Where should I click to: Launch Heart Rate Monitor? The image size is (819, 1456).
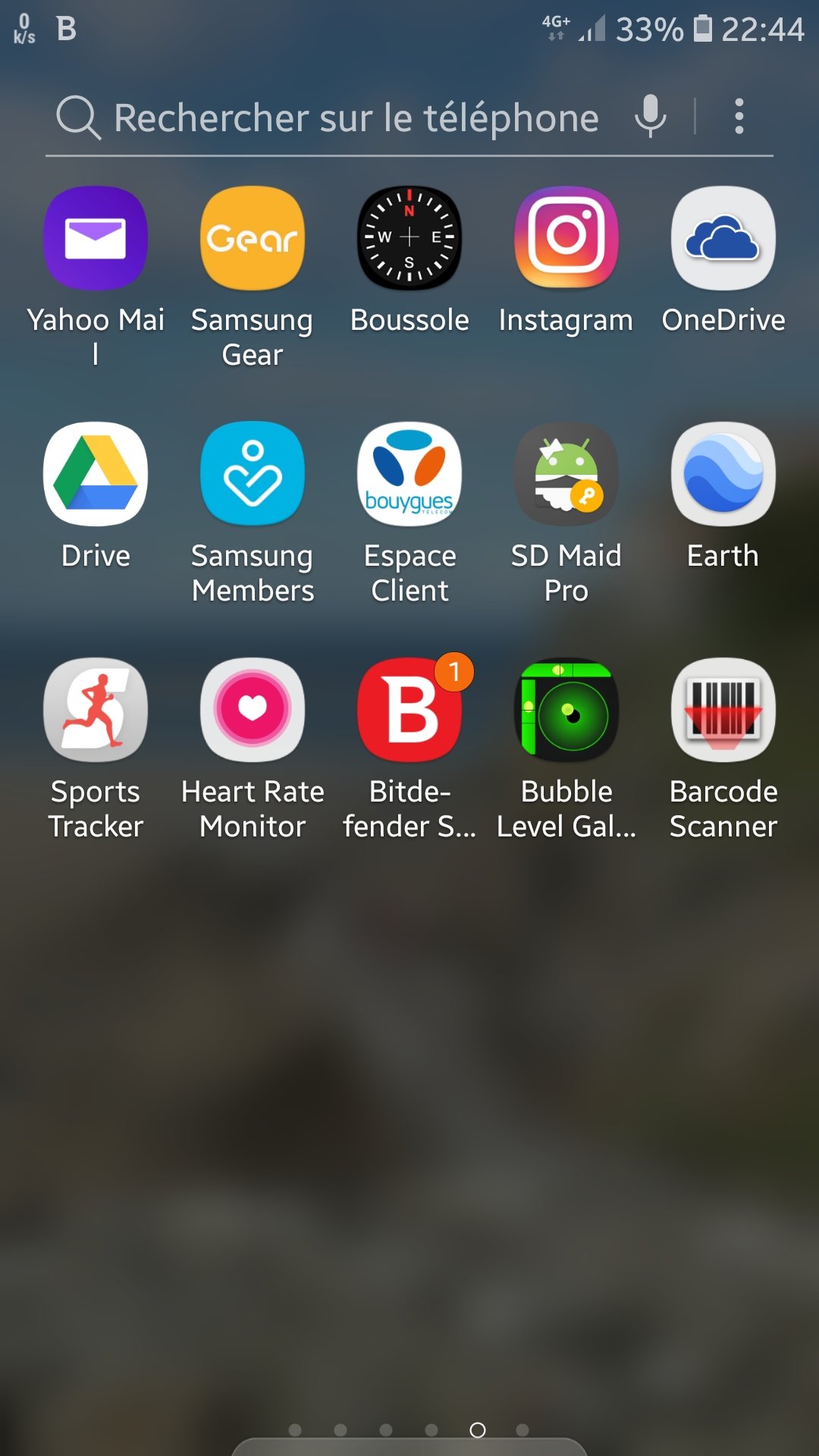[x=253, y=711]
